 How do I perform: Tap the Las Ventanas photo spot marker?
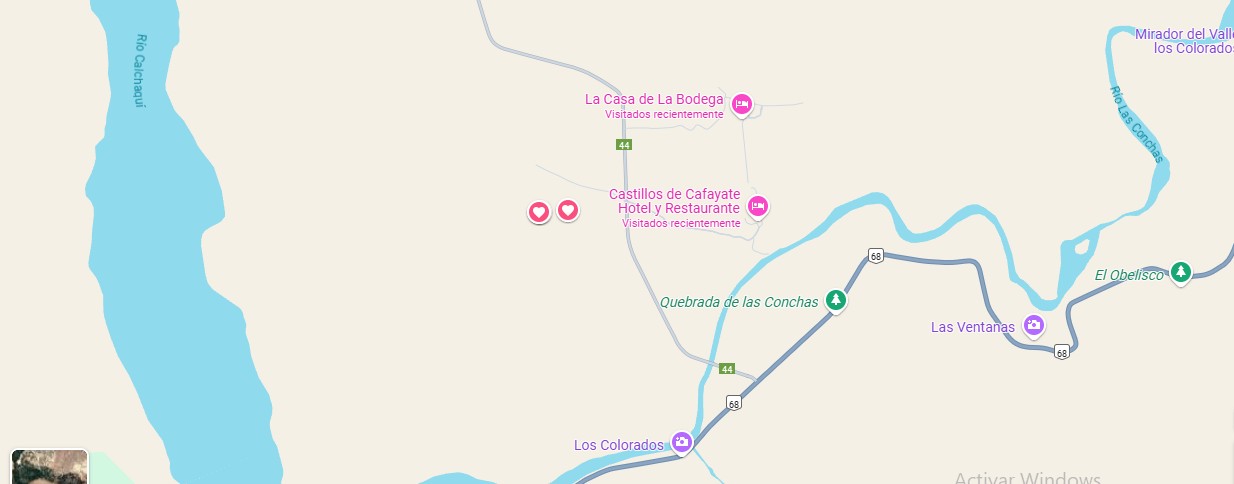(1033, 325)
